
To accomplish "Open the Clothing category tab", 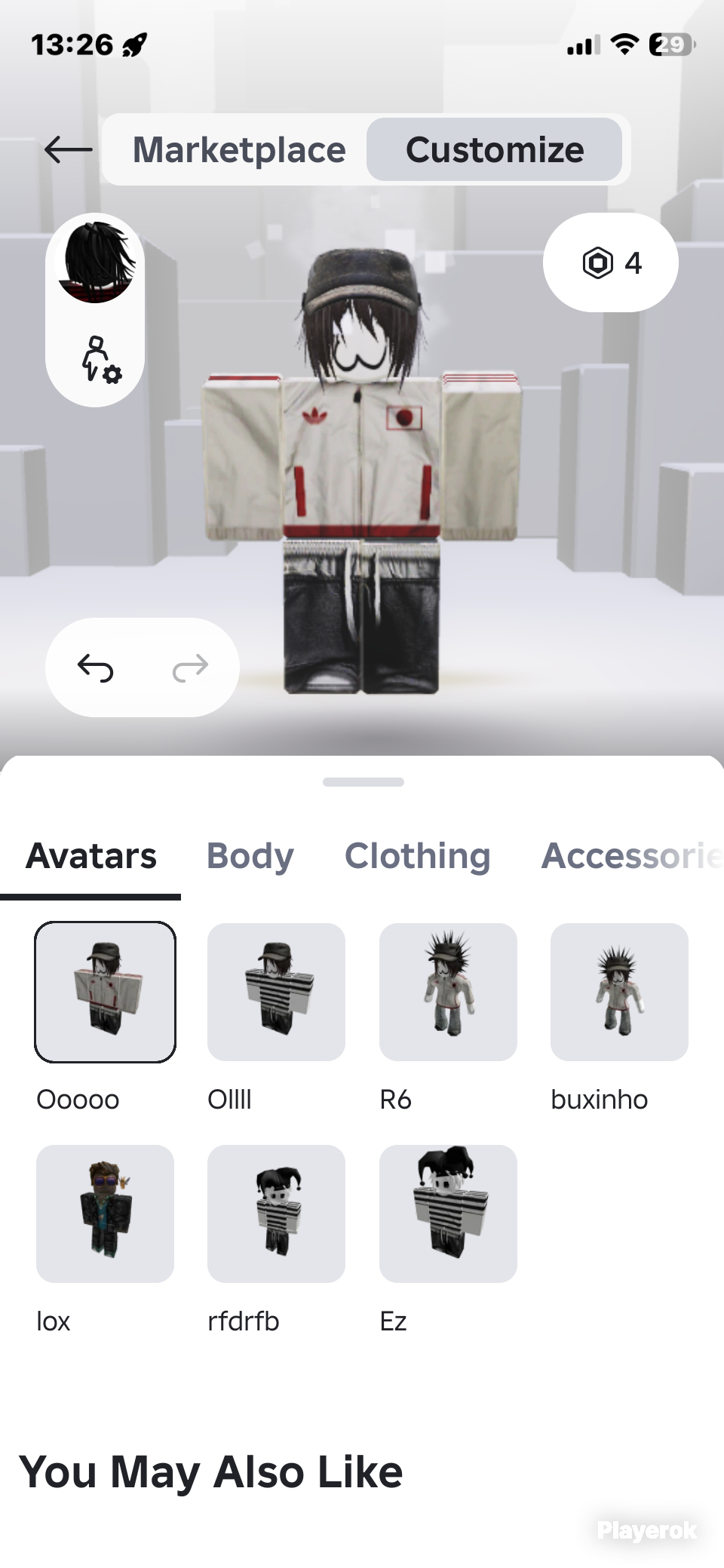I will [x=418, y=856].
